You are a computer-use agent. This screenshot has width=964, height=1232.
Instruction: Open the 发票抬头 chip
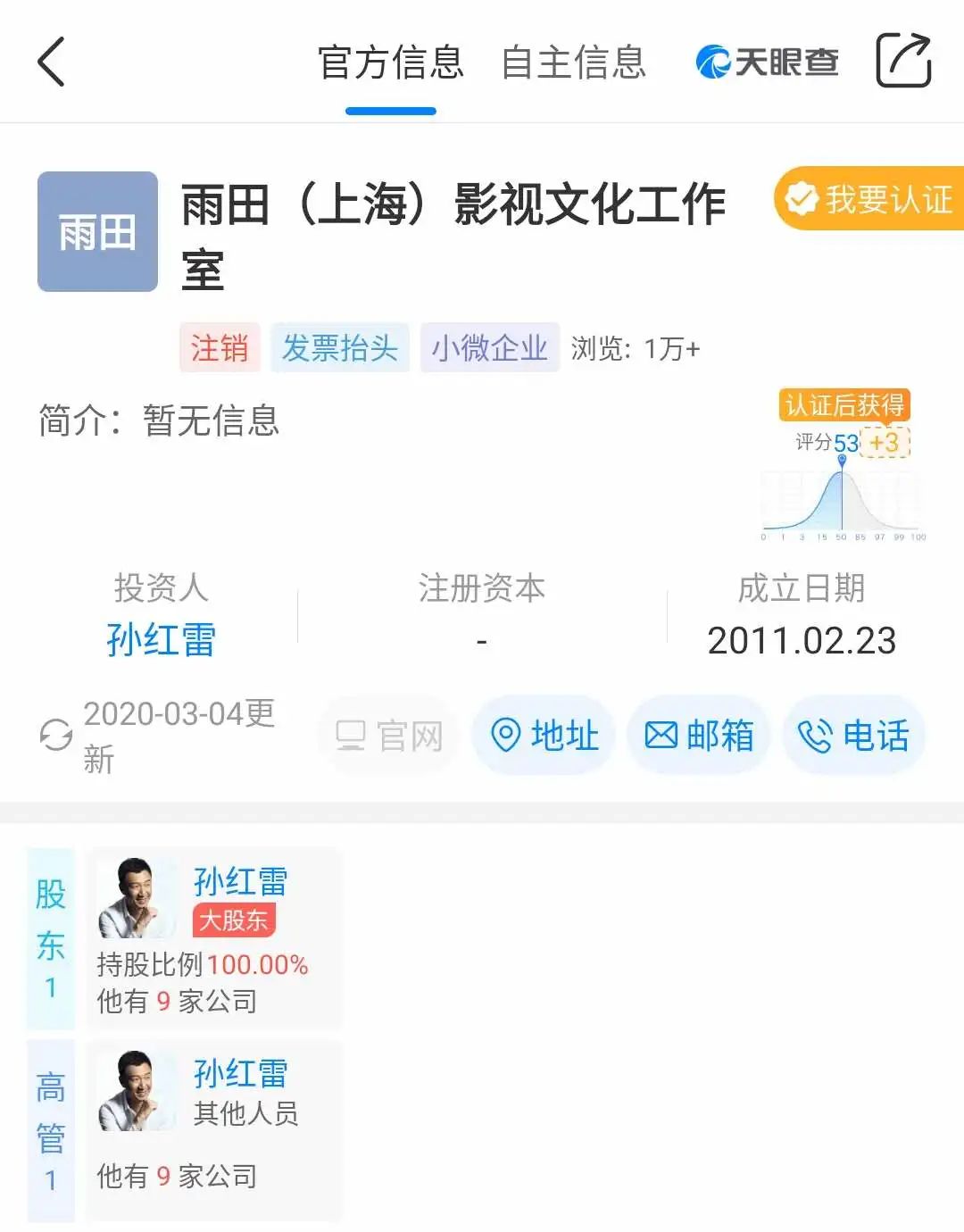[340, 347]
